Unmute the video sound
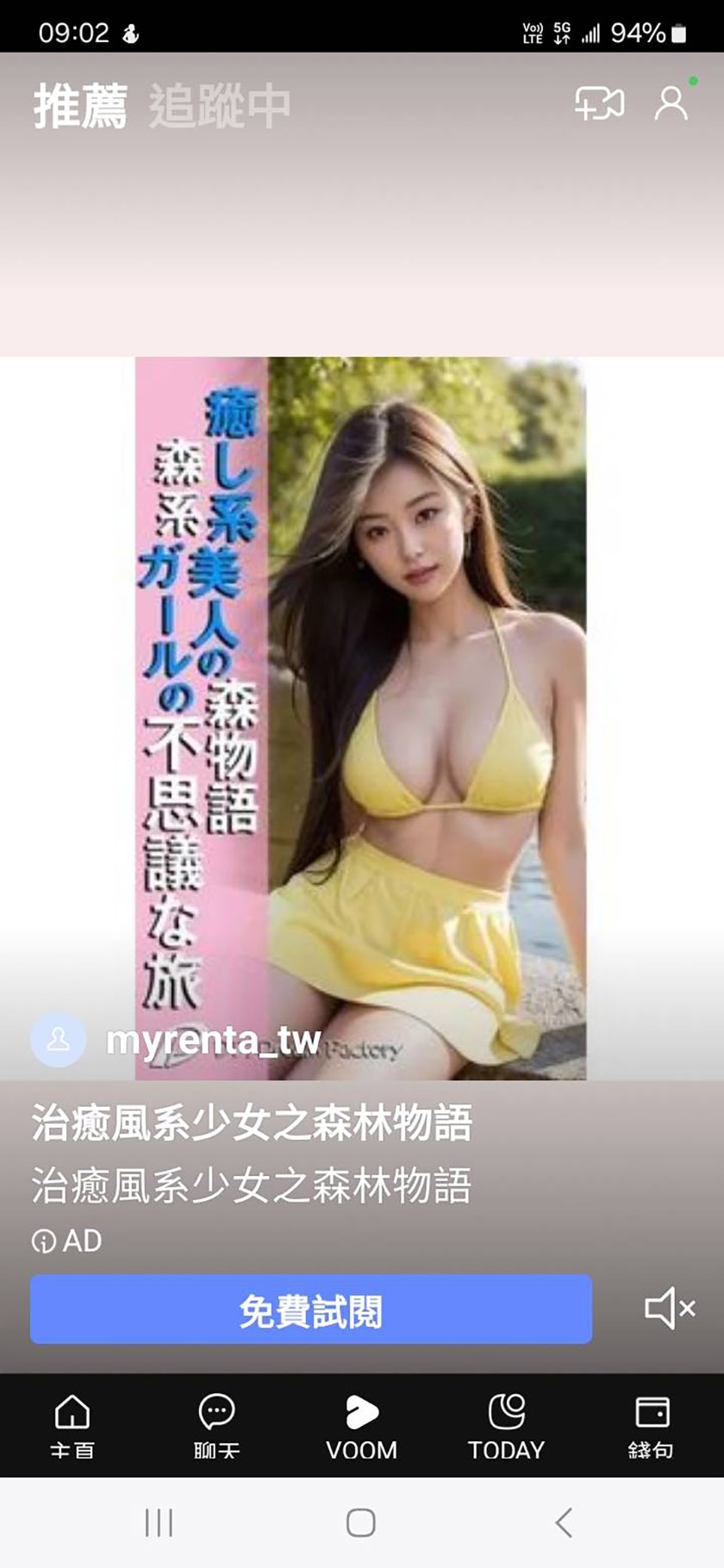 (670, 1309)
